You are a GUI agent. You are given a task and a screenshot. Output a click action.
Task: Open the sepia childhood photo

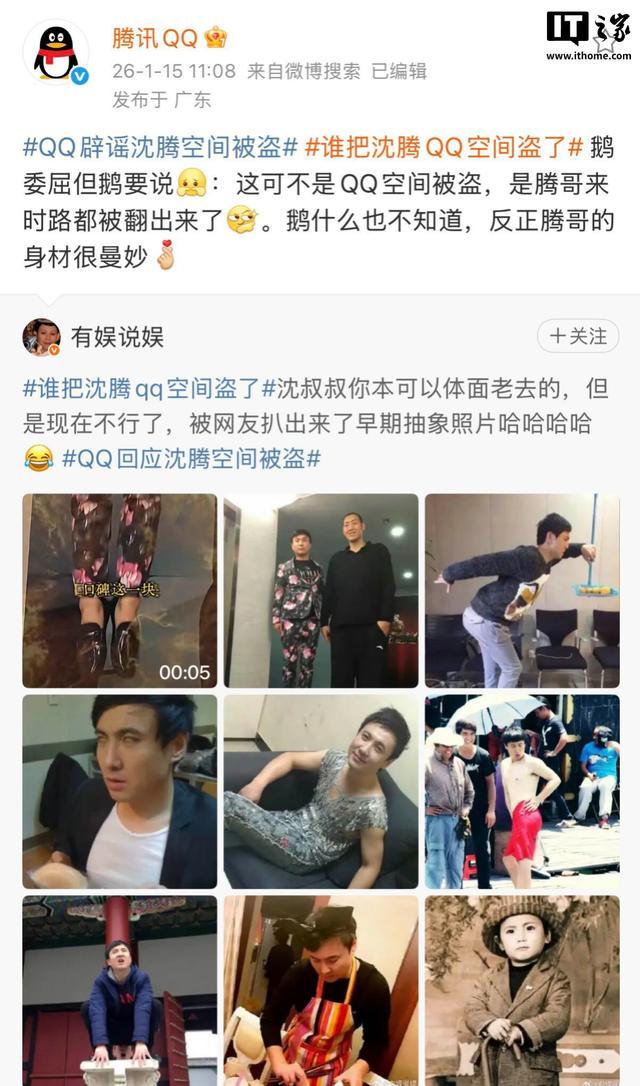tap(522, 990)
